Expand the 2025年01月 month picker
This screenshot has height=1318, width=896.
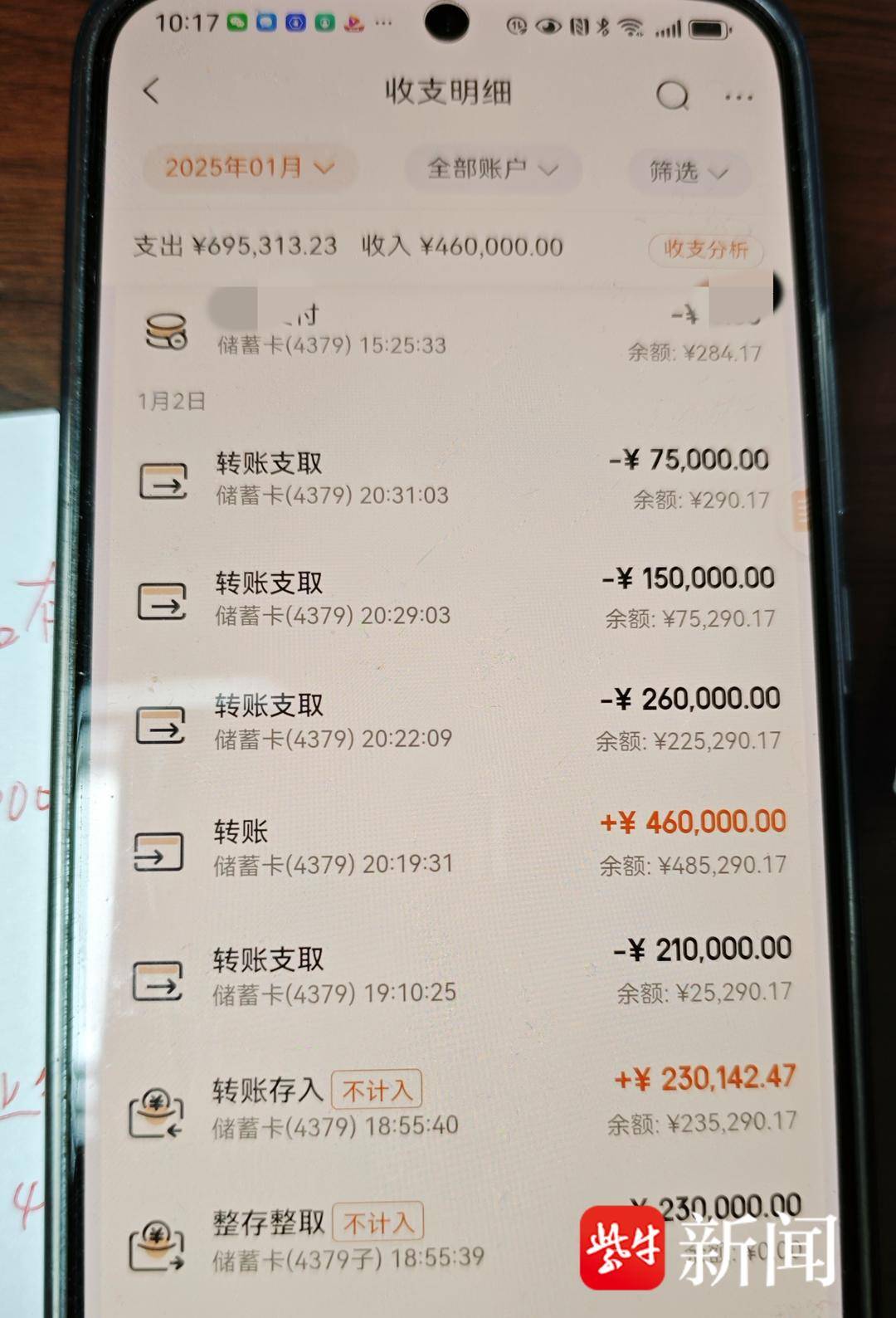(x=249, y=168)
